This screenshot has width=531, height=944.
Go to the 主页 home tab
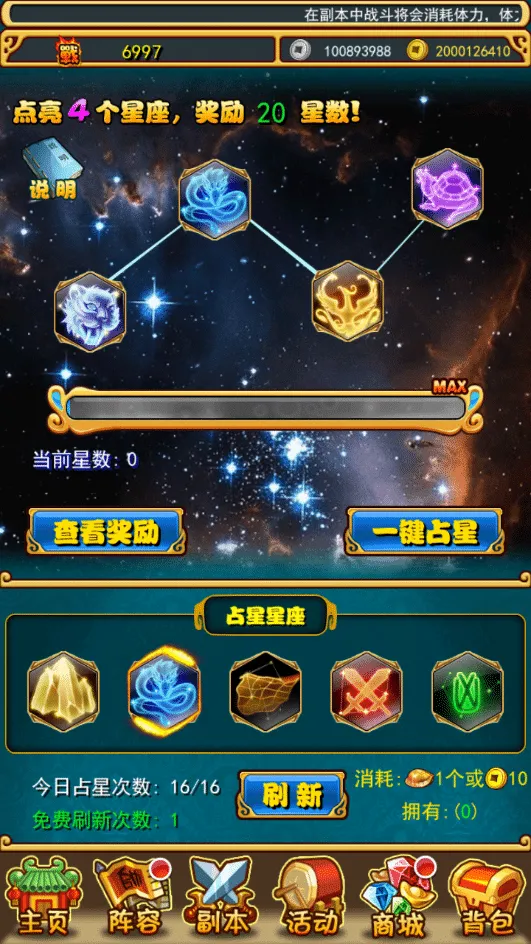[43, 898]
